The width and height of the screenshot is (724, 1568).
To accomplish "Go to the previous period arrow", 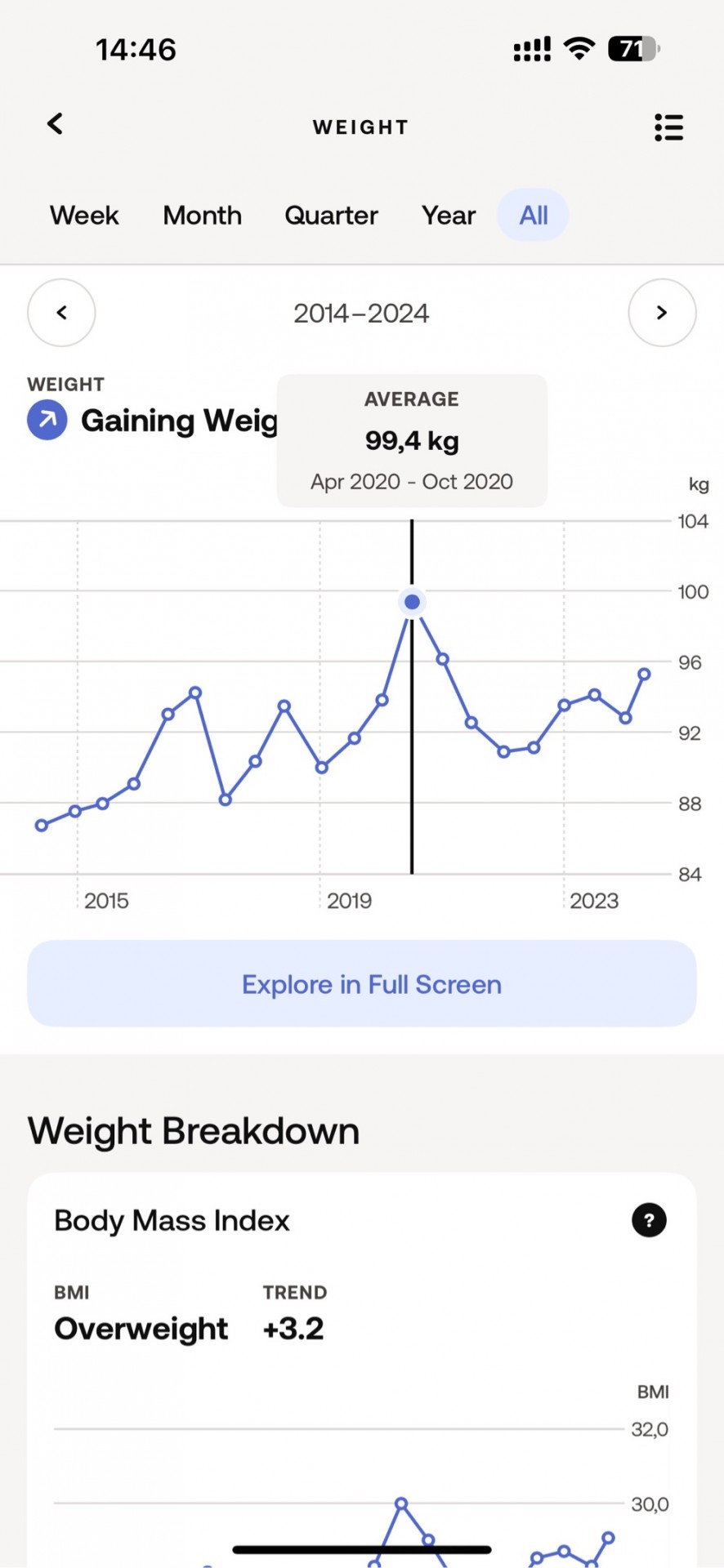I will tap(61, 313).
